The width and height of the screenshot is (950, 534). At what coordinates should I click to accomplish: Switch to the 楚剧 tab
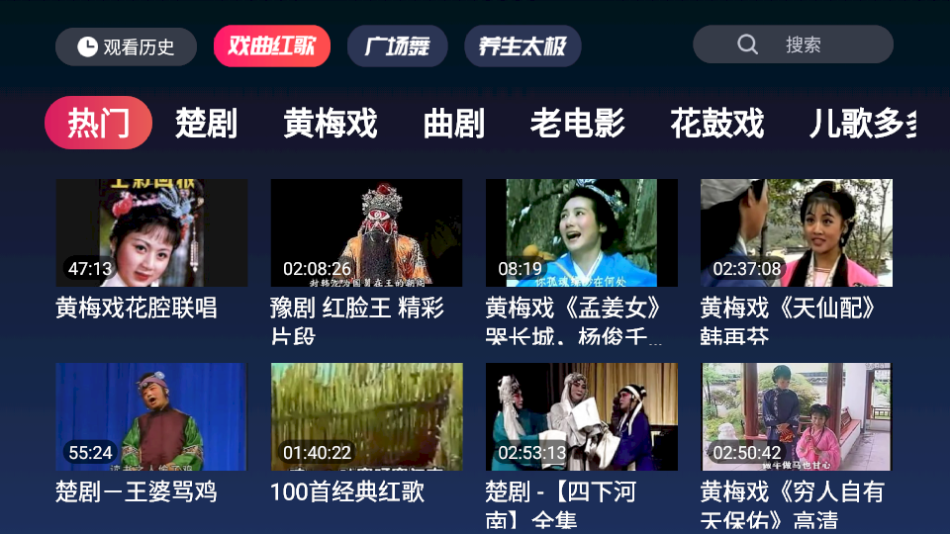click(206, 123)
